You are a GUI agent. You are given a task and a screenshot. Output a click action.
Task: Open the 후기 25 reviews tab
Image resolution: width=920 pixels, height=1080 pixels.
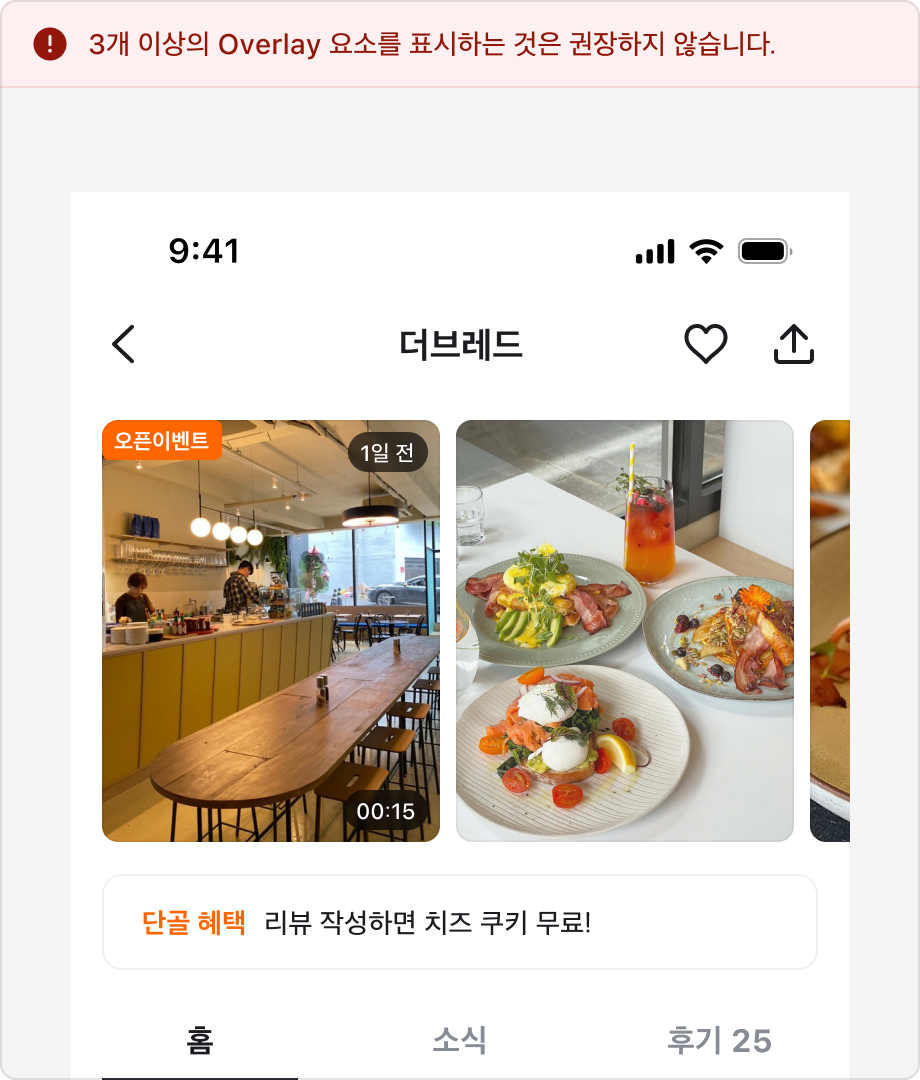(718, 1041)
